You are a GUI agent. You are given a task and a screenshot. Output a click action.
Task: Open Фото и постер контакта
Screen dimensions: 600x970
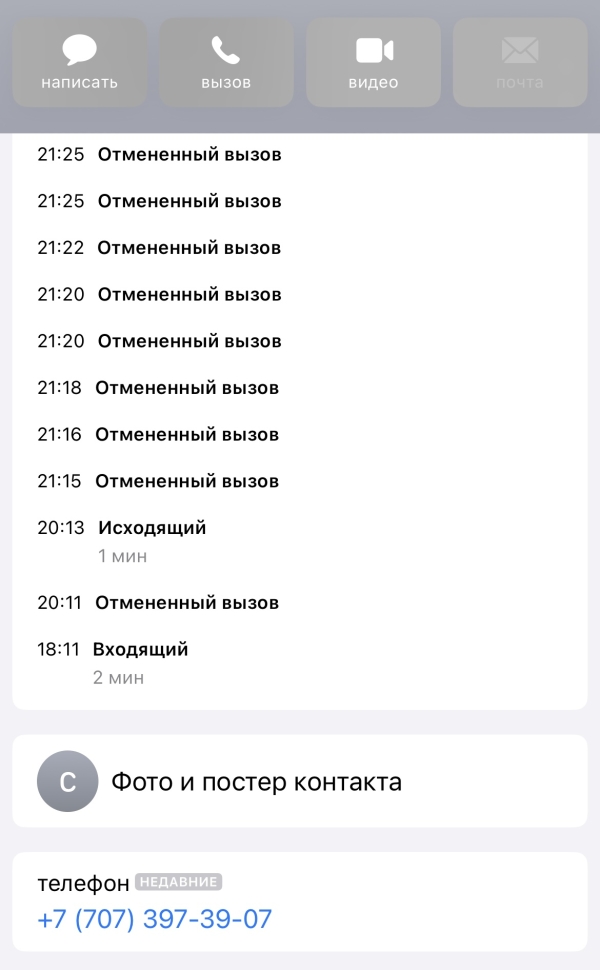tap(256, 781)
